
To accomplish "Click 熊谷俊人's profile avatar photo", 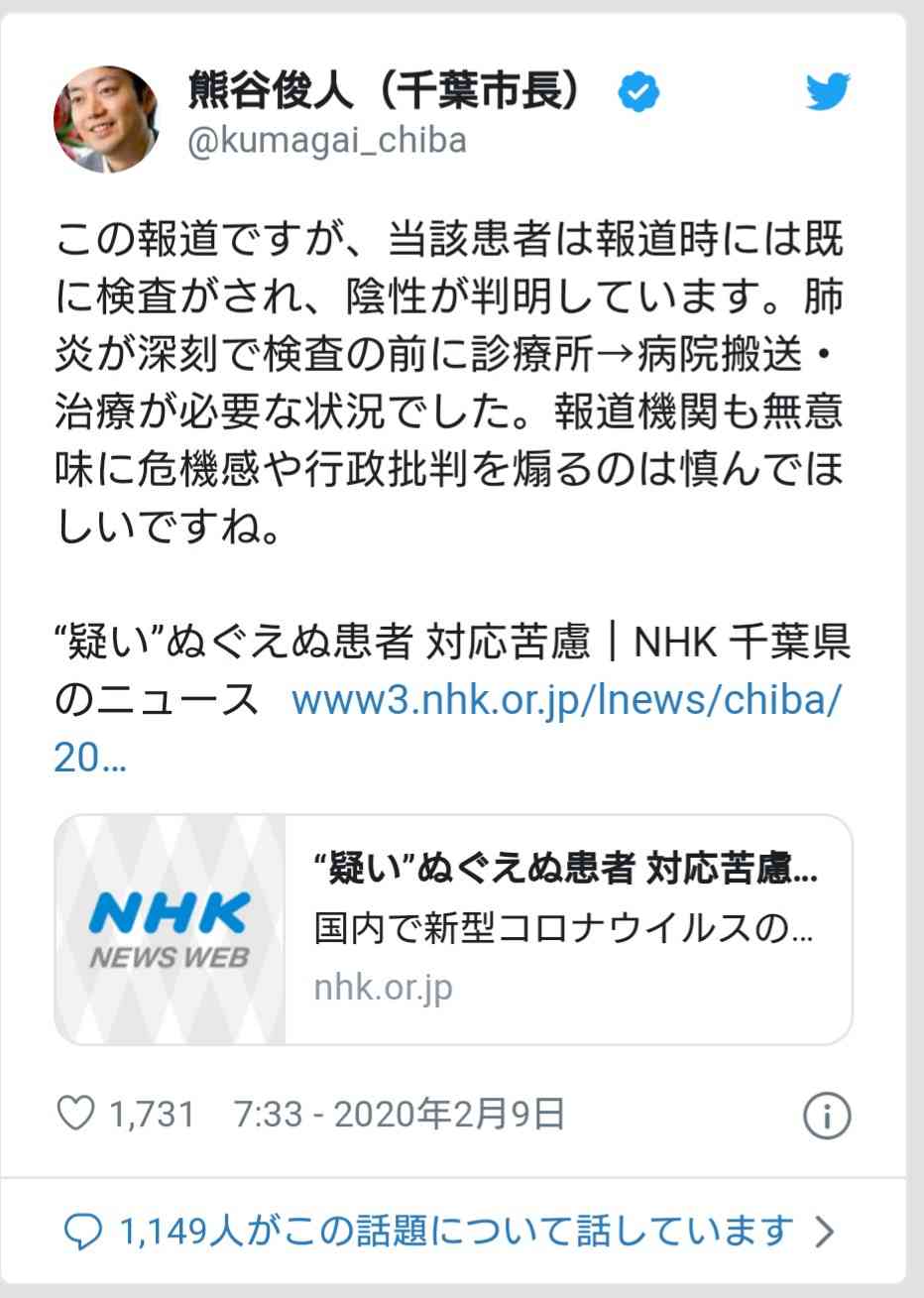I will (109, 109).
